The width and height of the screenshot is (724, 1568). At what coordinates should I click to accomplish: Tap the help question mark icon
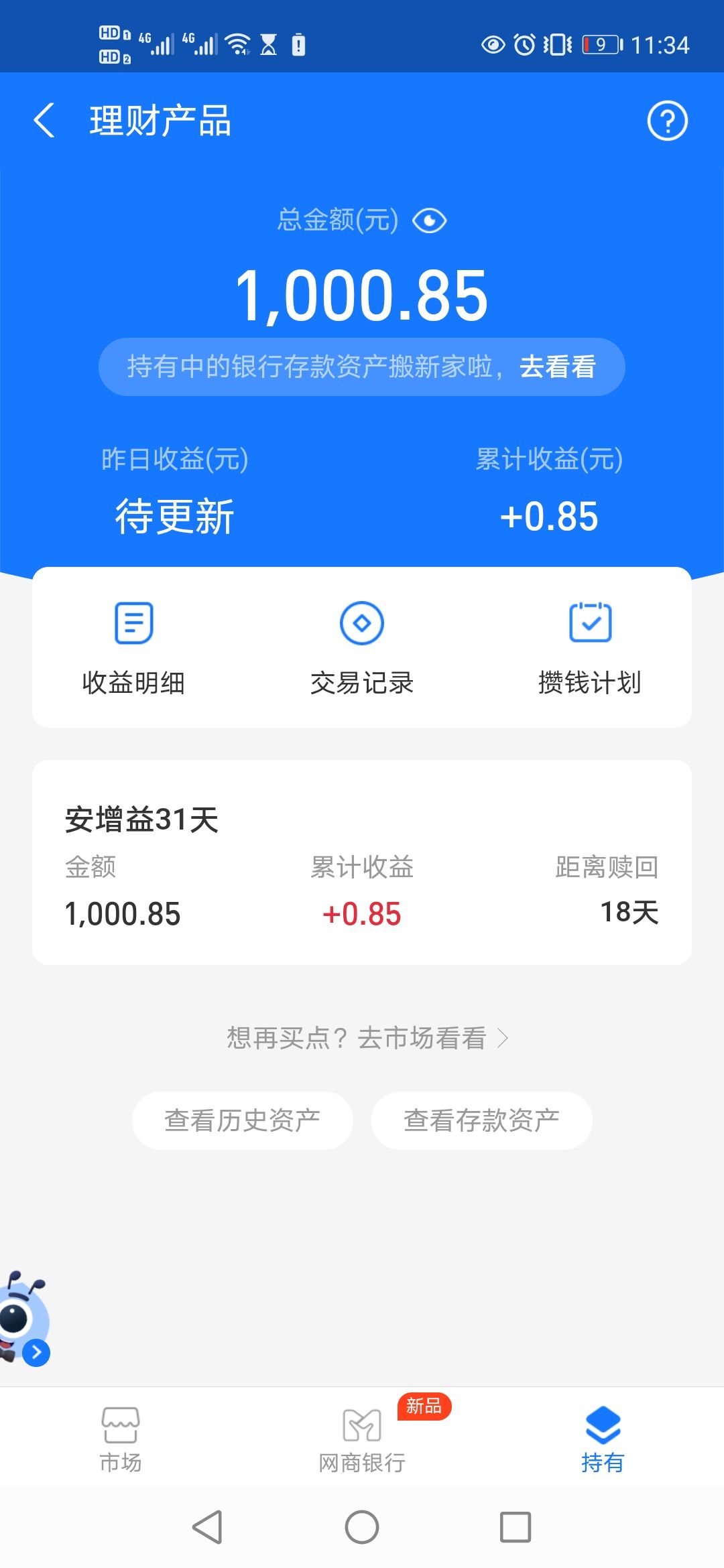(x=668, y=121)
